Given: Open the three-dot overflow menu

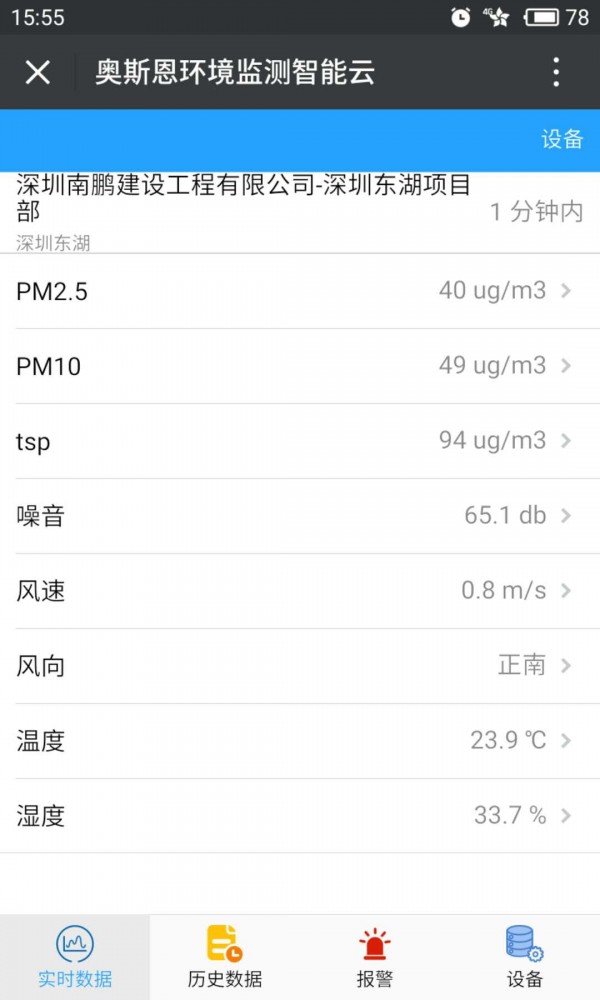Looking at the screenshot, I should click(x=556, y=72).
